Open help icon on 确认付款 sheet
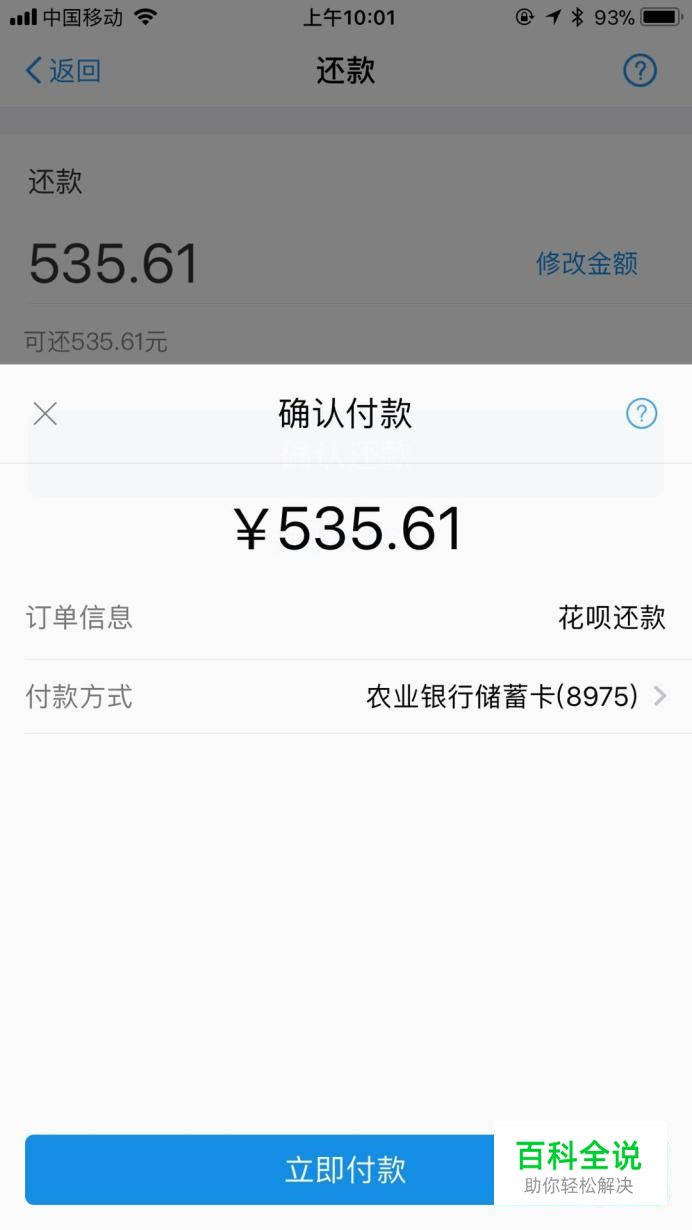692x1230 pixels. coord(641,413)
